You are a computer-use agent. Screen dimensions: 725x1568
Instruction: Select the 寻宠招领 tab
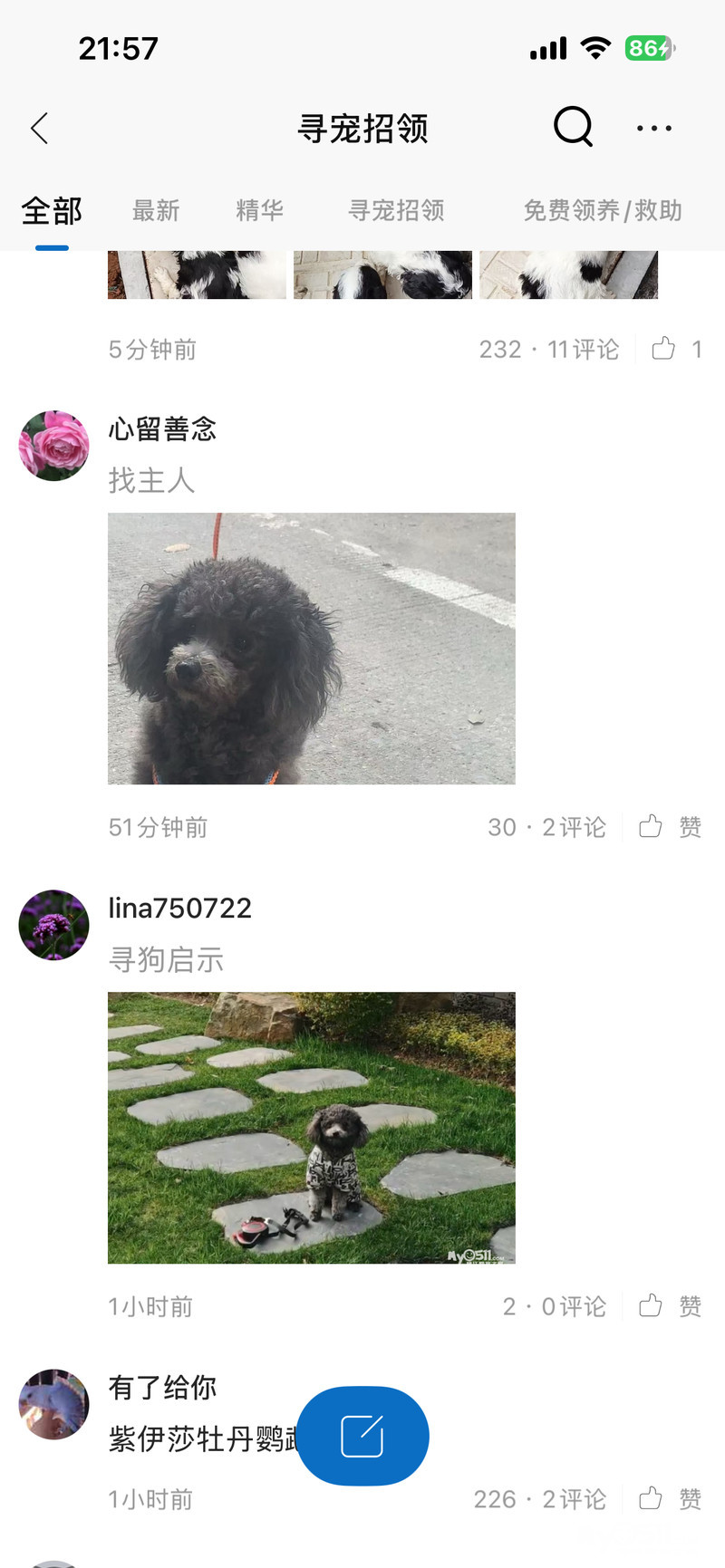396,211
